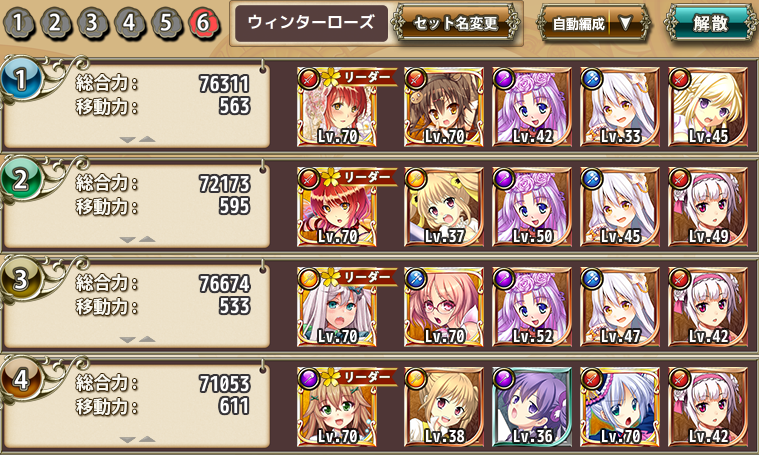This screenshot has height=455, width=759.
Task: Select party 3 leader white-haired character
Action: 337,307
